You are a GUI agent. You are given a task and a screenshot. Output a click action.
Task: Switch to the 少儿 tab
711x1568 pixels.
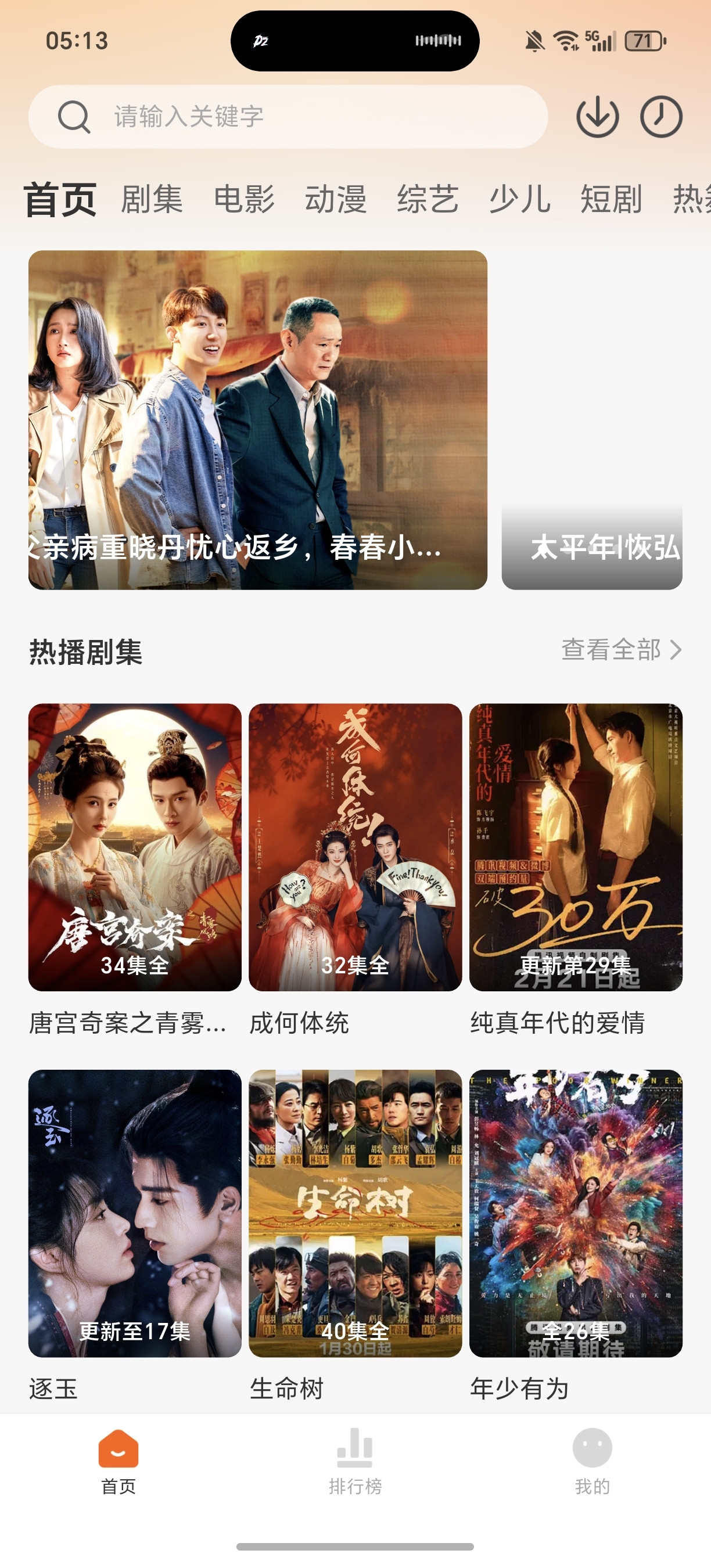[x=519, y=199]
